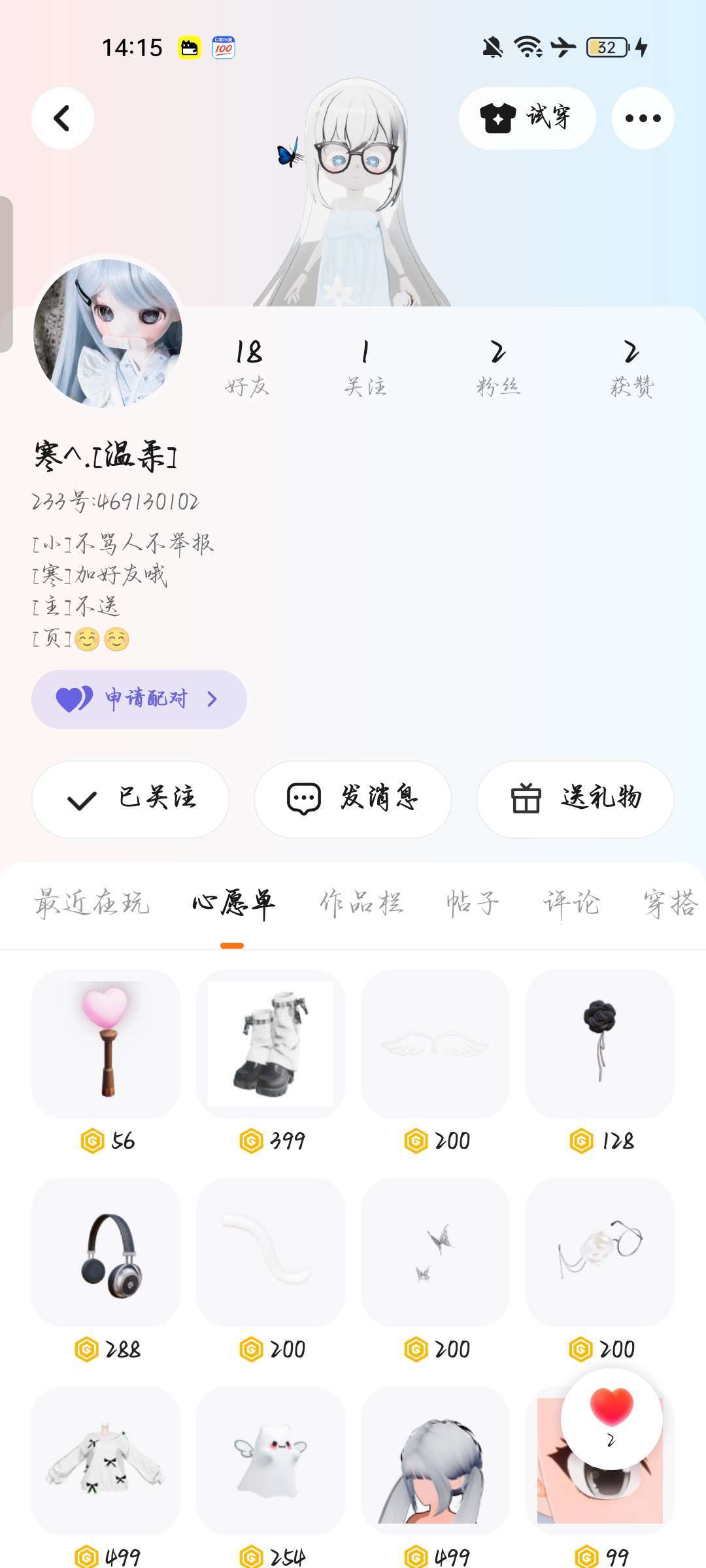This screenshot has height=1568, width=706.
Task: Tap the floating red heart like button
Action: (x=612, y=1418)
